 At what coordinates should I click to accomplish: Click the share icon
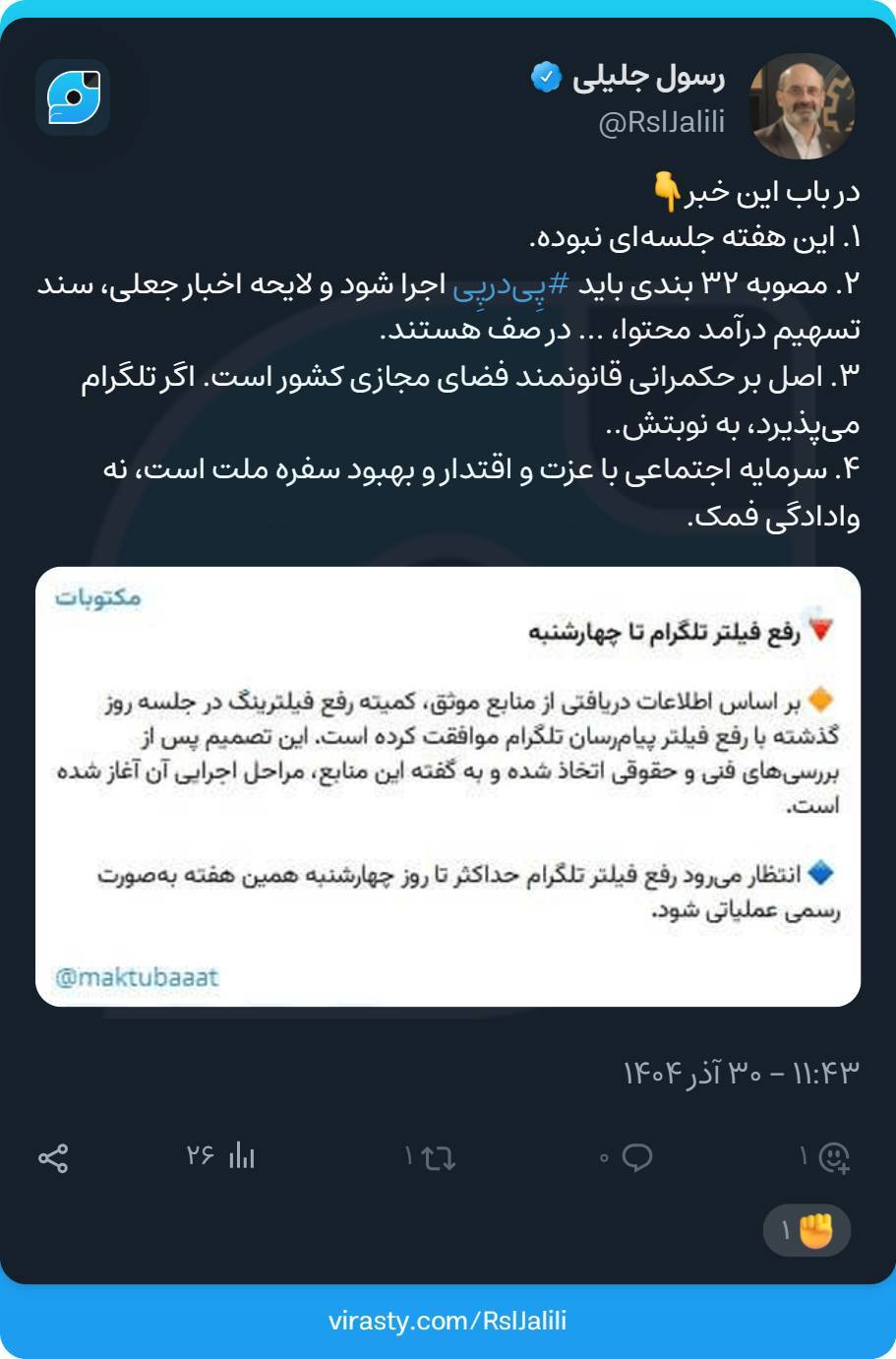[54, 1159]
